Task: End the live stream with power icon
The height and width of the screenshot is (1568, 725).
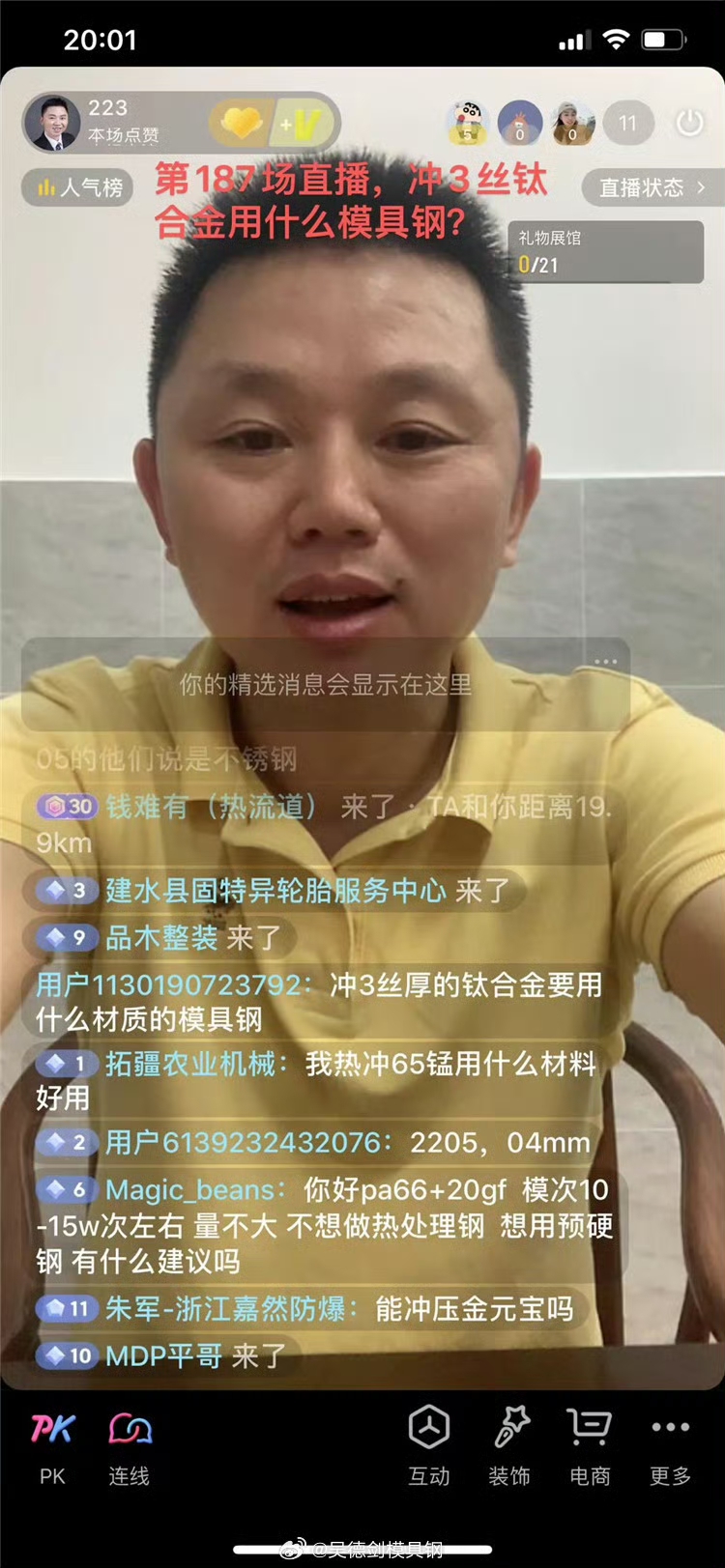Action: click(x=689, y=124)
